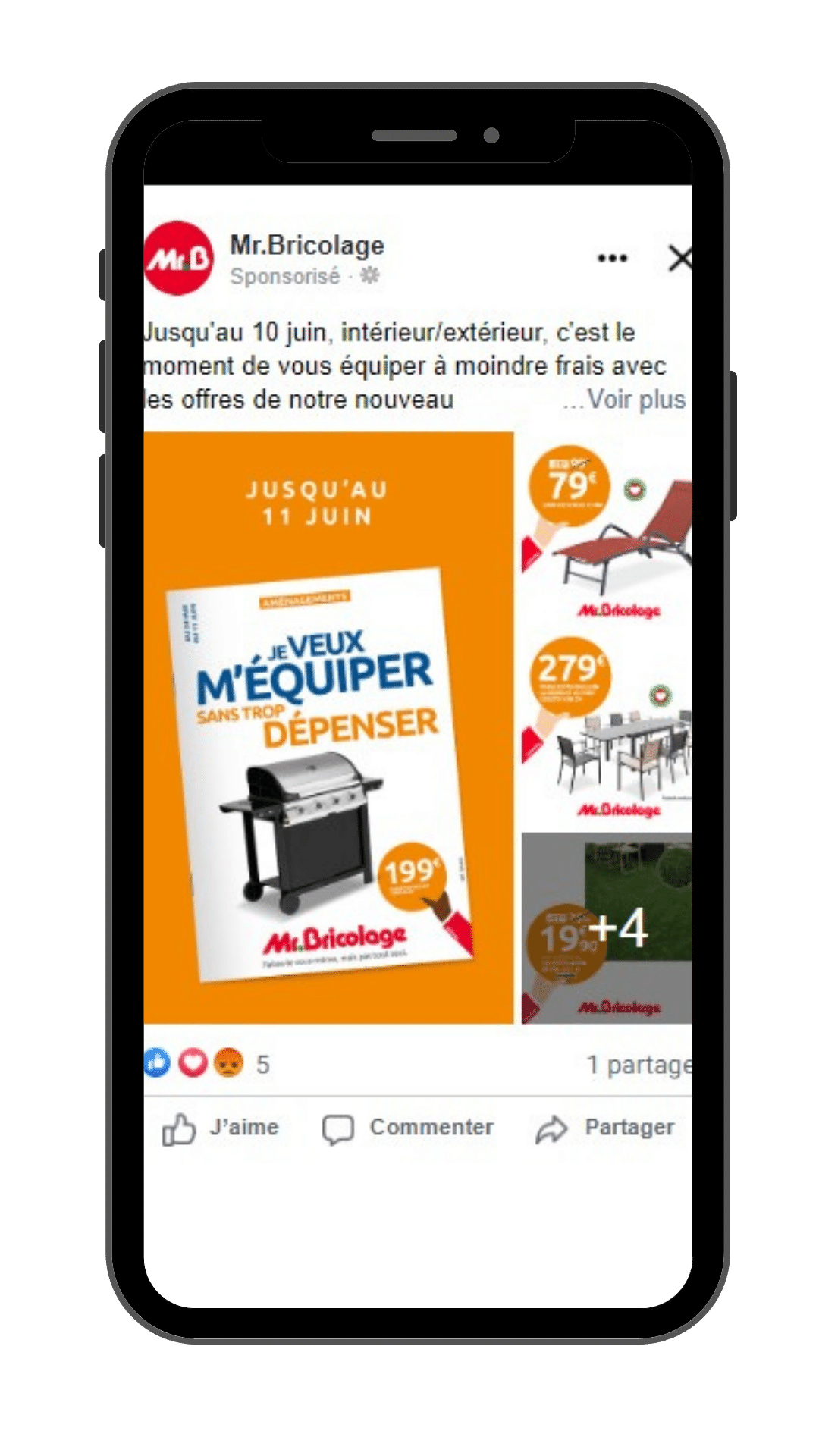This screenshot has width=819, height=1456.
Task: Open the 279€ garden table set image
Action: [607, 730]
